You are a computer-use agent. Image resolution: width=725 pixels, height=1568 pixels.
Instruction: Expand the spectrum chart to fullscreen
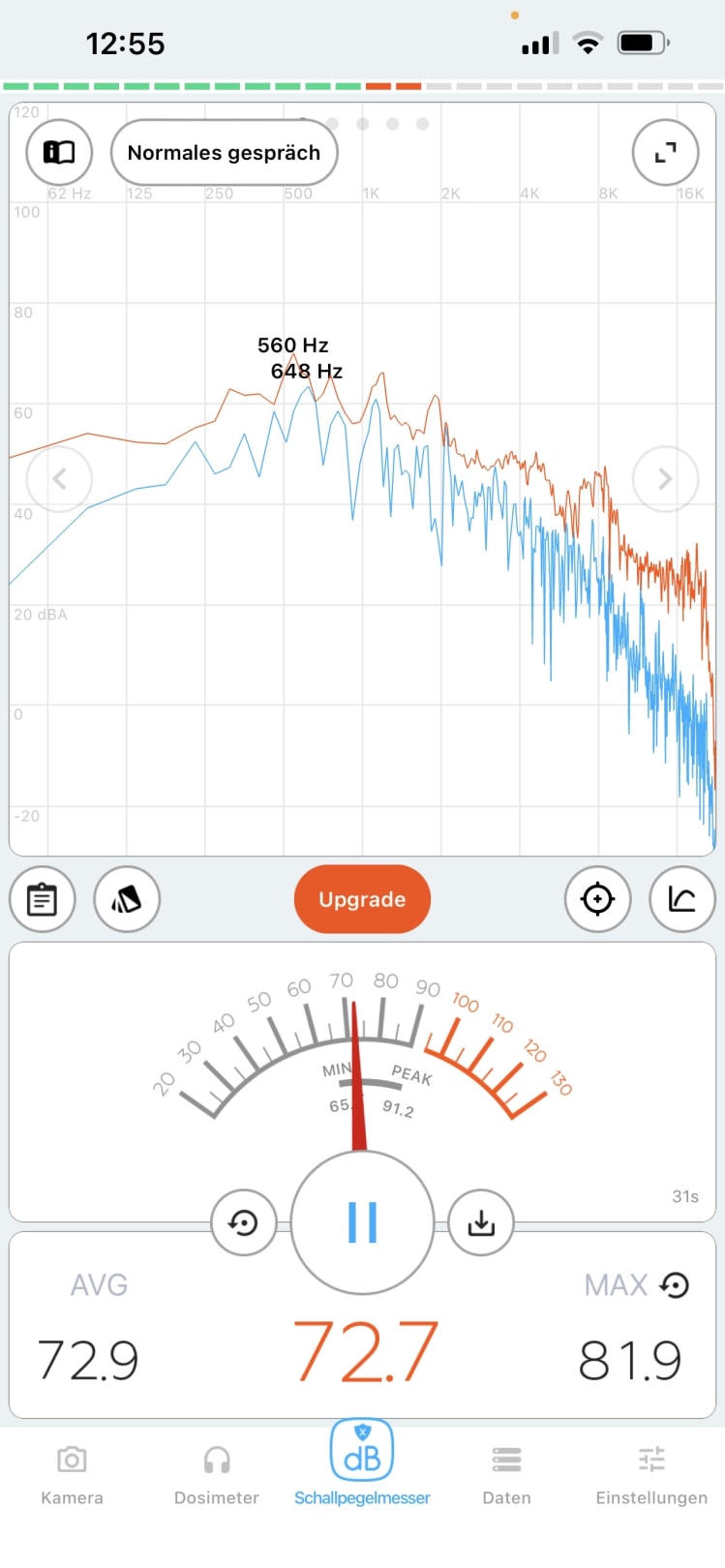(665, 152)
